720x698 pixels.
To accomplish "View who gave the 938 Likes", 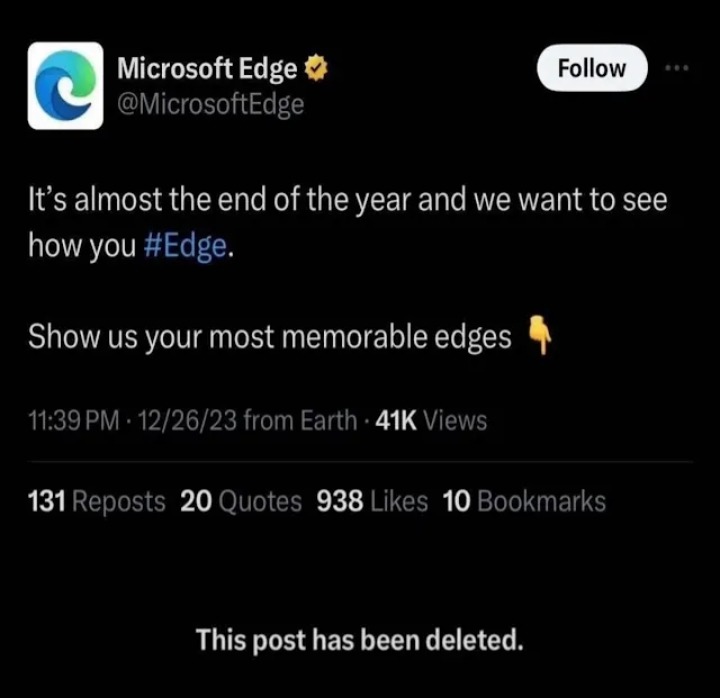I will pos(372,501).
